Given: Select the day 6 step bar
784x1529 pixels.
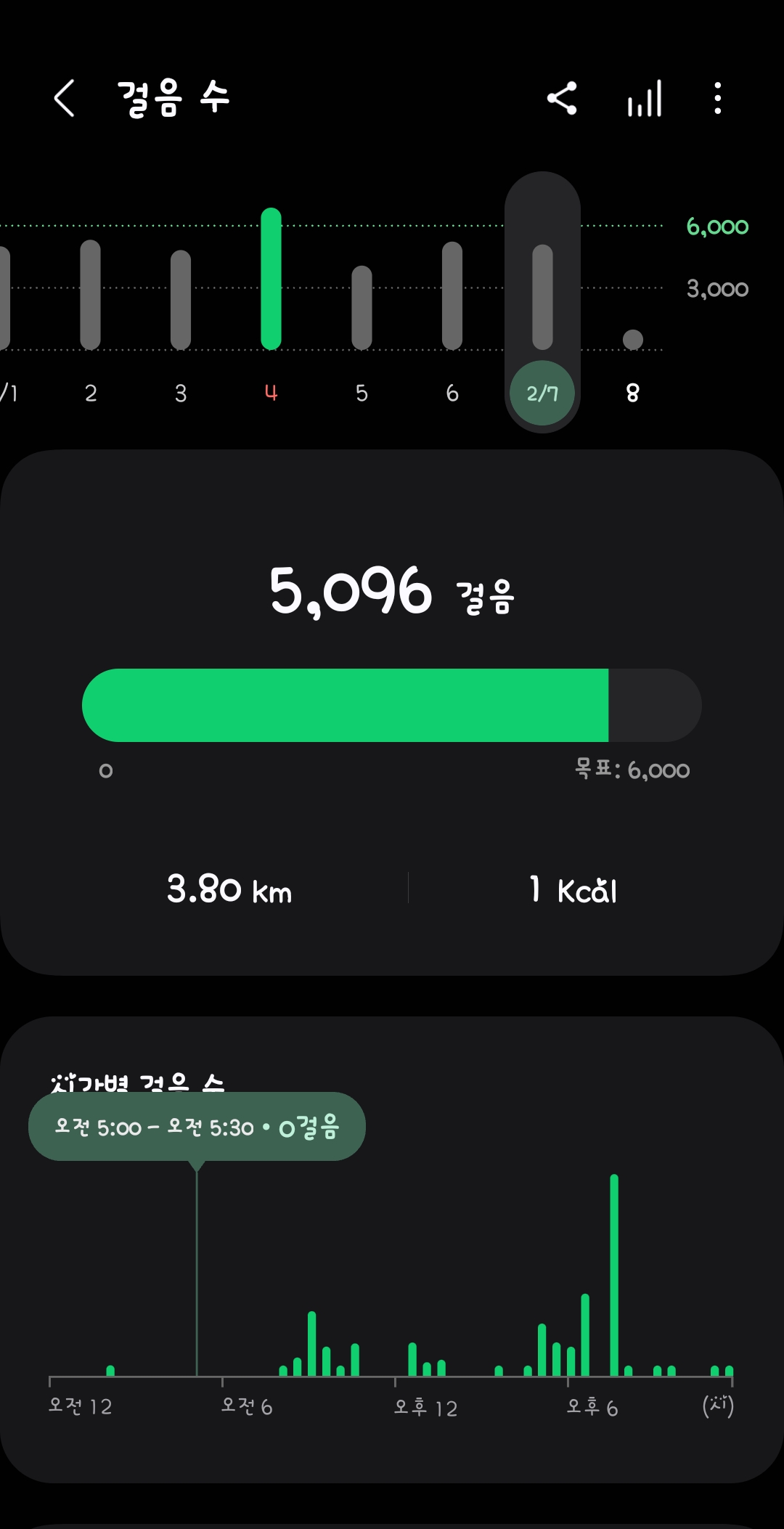Looking at the screenshot, I should 452,296.
